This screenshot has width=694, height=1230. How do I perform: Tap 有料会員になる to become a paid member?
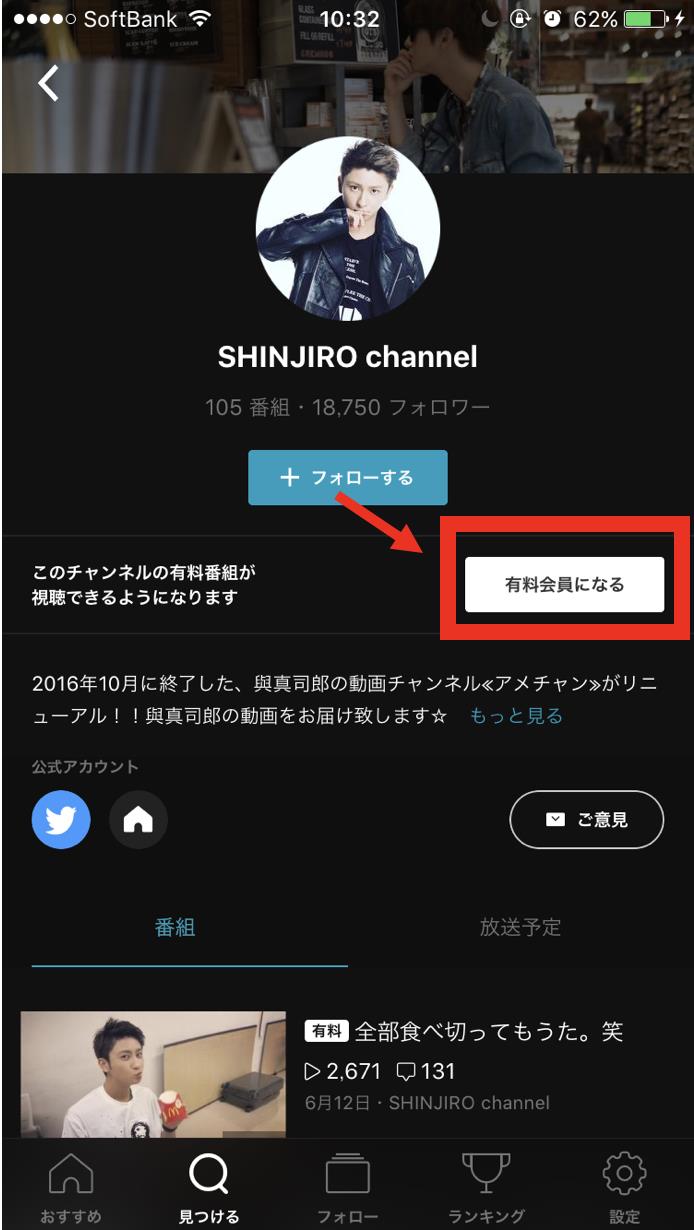564,585
